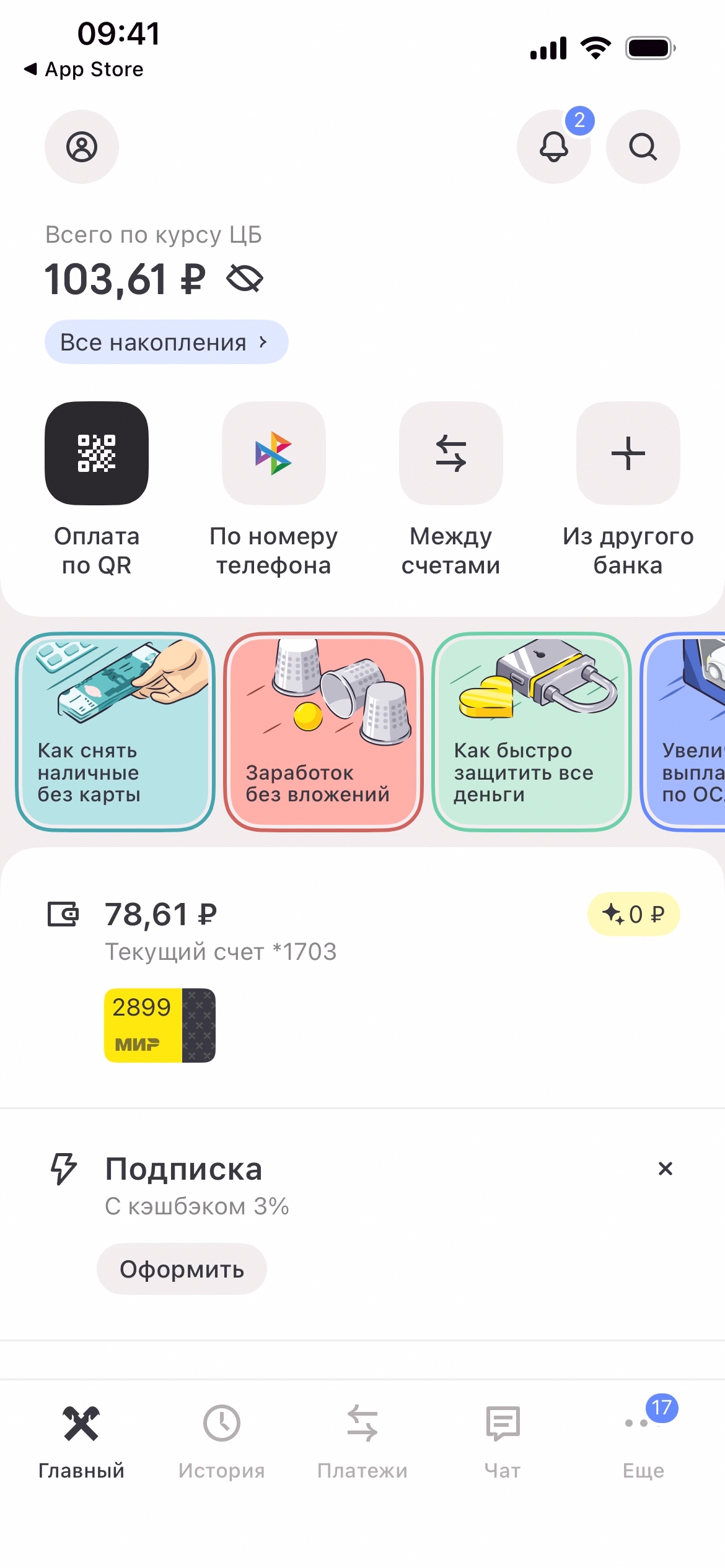Open story Заработок без вложений
This screenshot has width=725, height=1568.
[323, 731]
